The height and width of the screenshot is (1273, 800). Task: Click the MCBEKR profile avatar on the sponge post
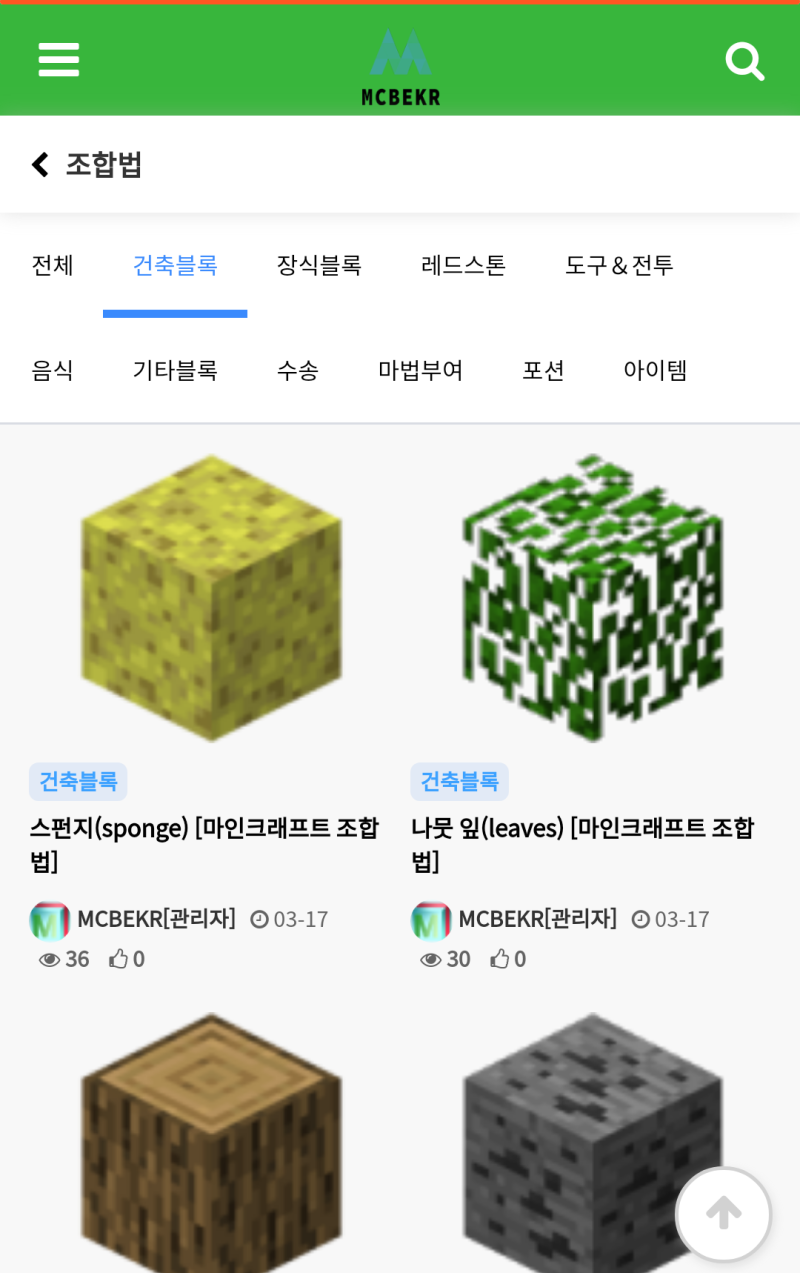(50, 919)
